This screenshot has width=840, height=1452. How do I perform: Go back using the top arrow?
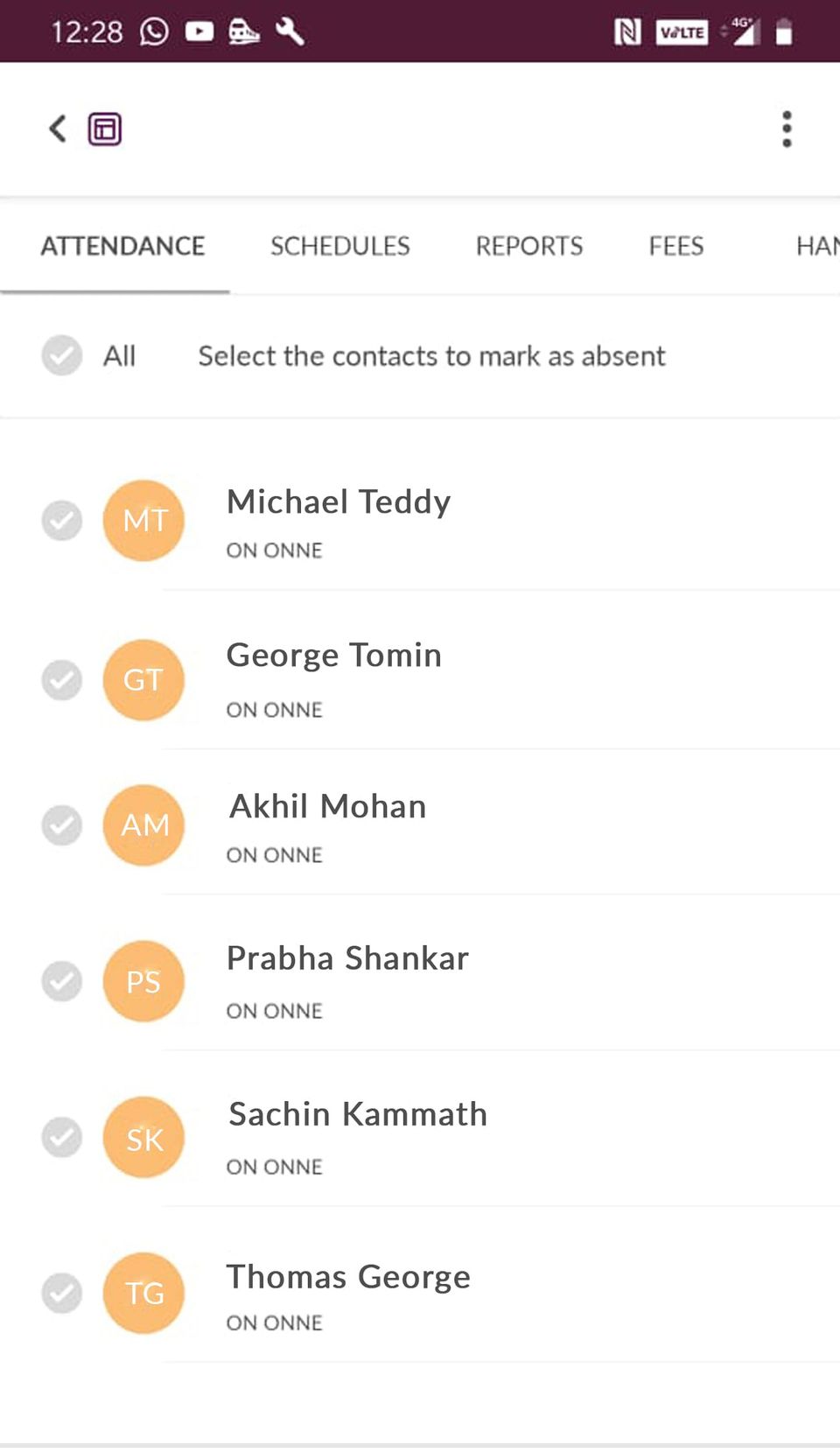[x=58, y=129]
